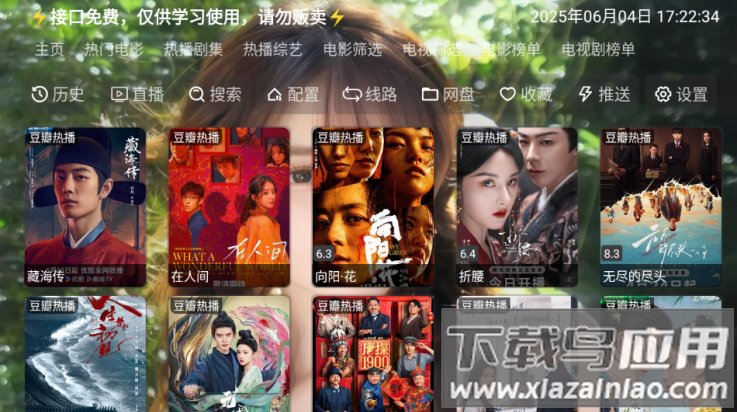Open the 推送 feature
Image resolution: width=737 pixels, height=412 pixels.
[x=604, y=94]
